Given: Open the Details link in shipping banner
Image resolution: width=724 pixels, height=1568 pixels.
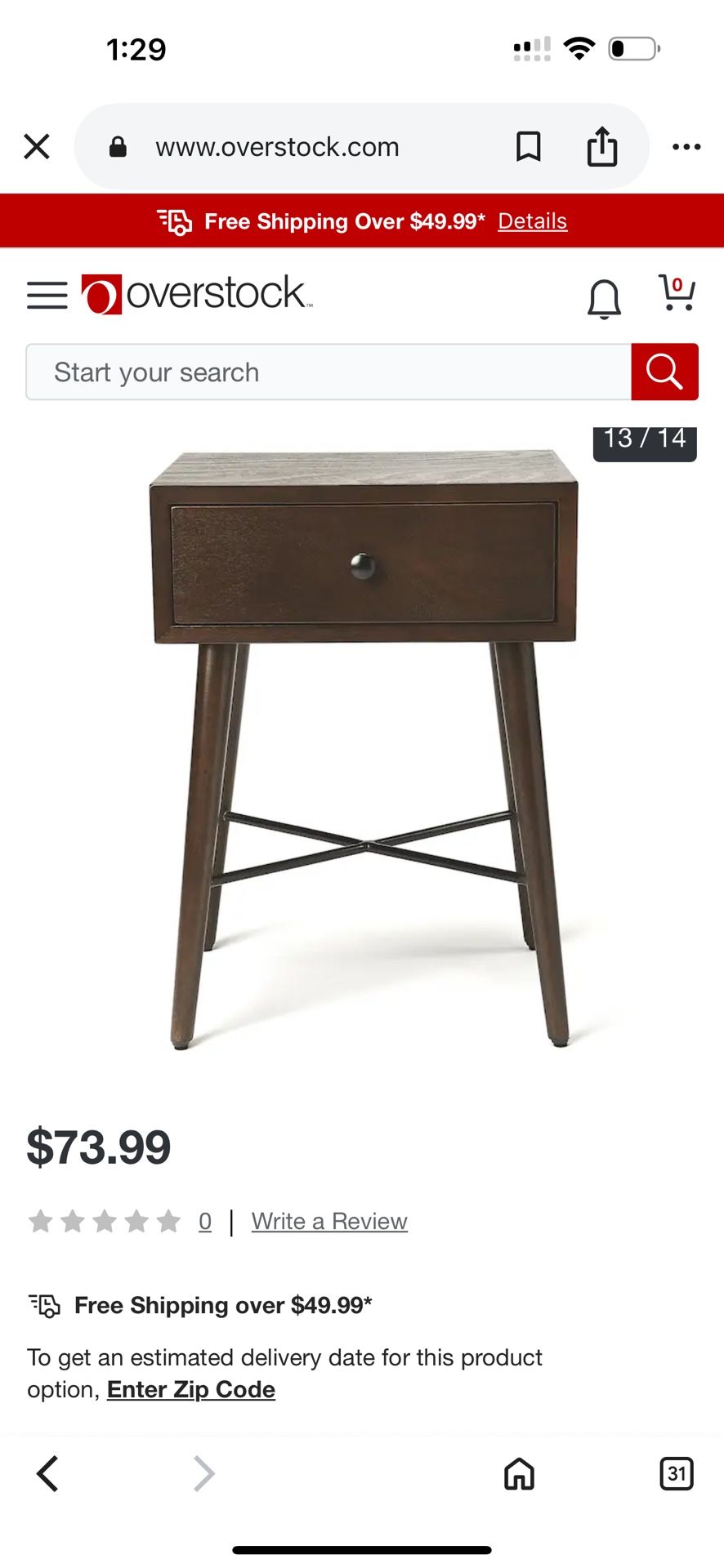Looking at the screenshot, I should [x=531, y=220].
